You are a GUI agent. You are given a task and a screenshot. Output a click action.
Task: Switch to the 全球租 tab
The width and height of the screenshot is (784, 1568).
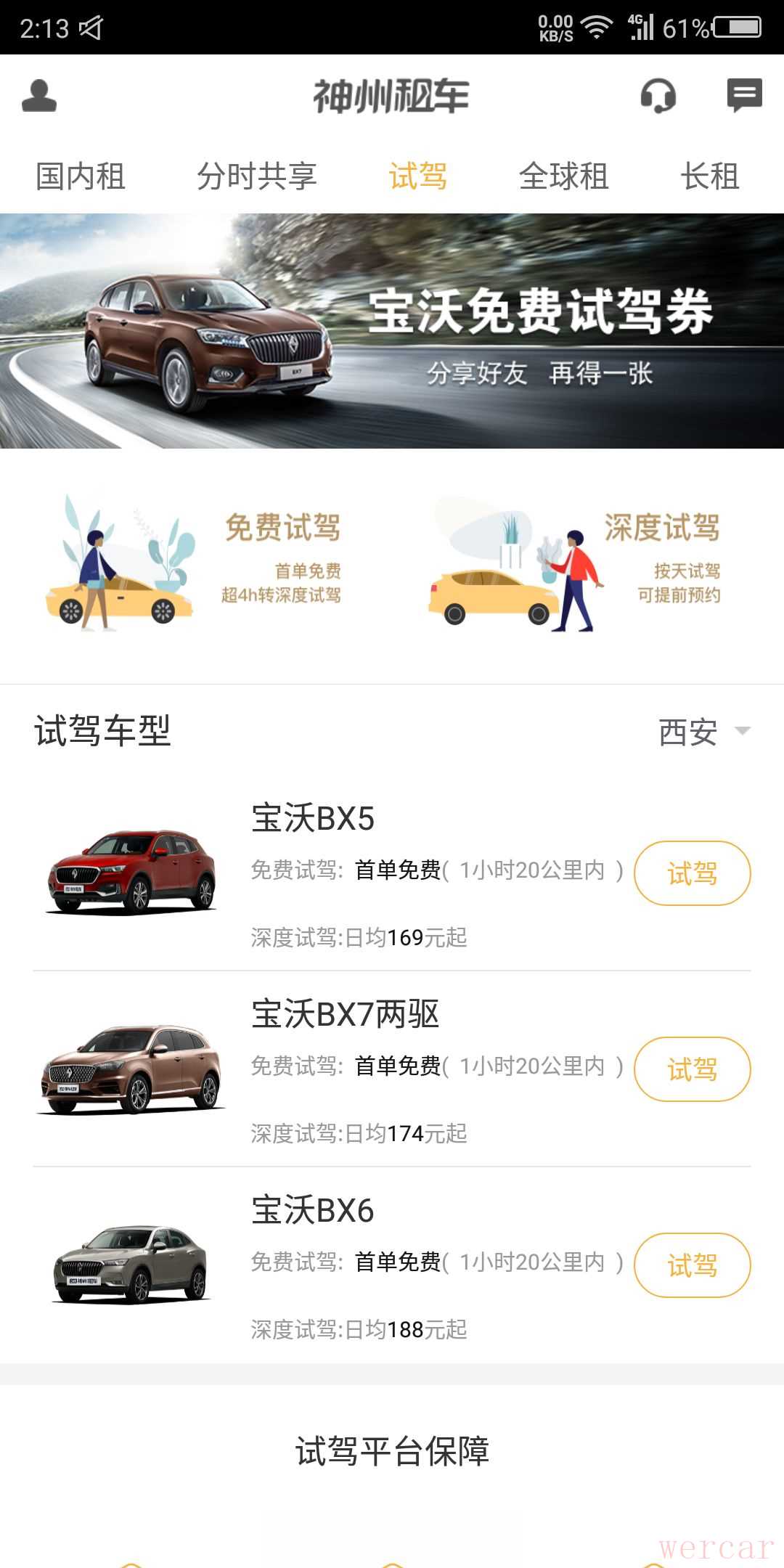coord(563,176)
